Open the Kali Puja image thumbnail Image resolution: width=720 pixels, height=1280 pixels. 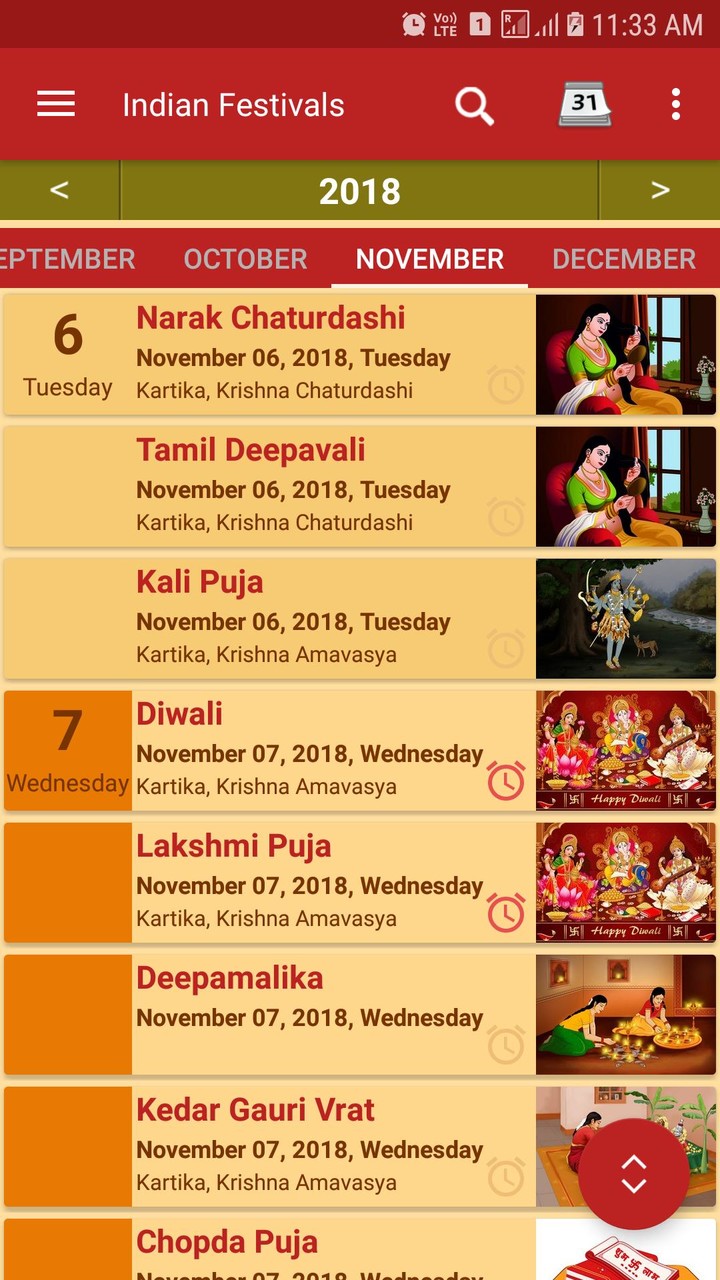(625, 618)
